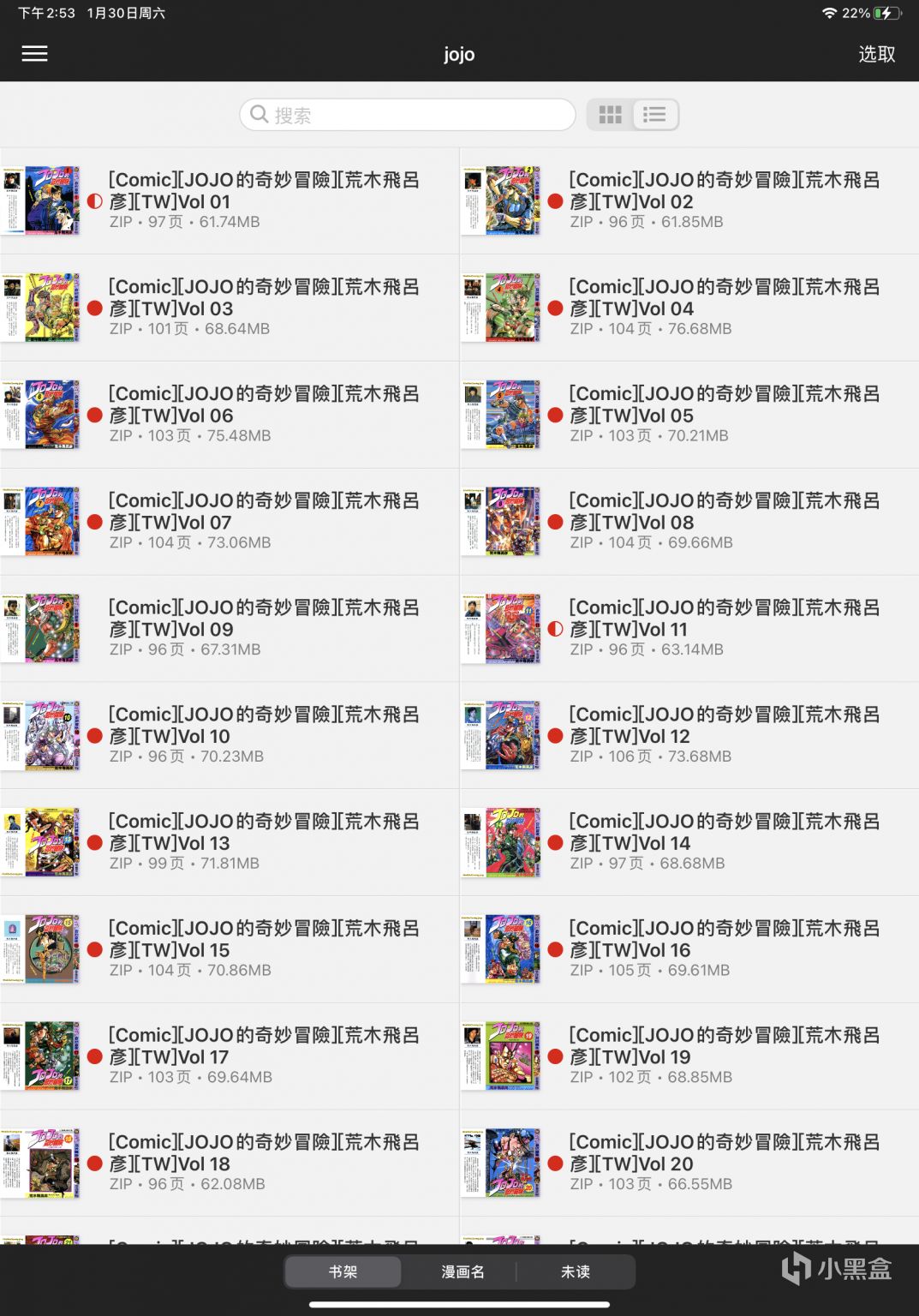Image resolution: width=919 pixels, height=1316 pixels.
Task: Open JOJO comic Vol 20
Action: (689, 1163)
